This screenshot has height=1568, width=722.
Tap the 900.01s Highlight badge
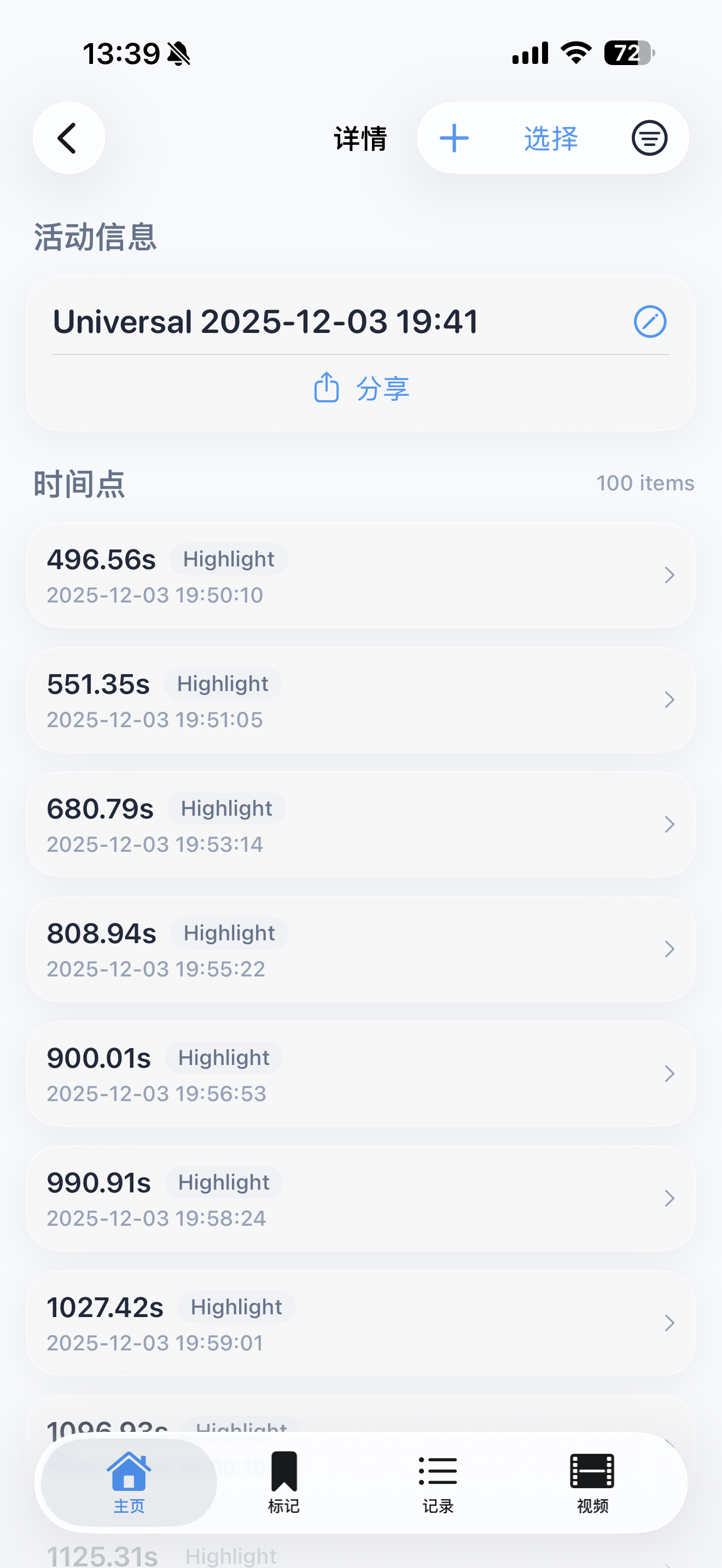pos(223,1057)
